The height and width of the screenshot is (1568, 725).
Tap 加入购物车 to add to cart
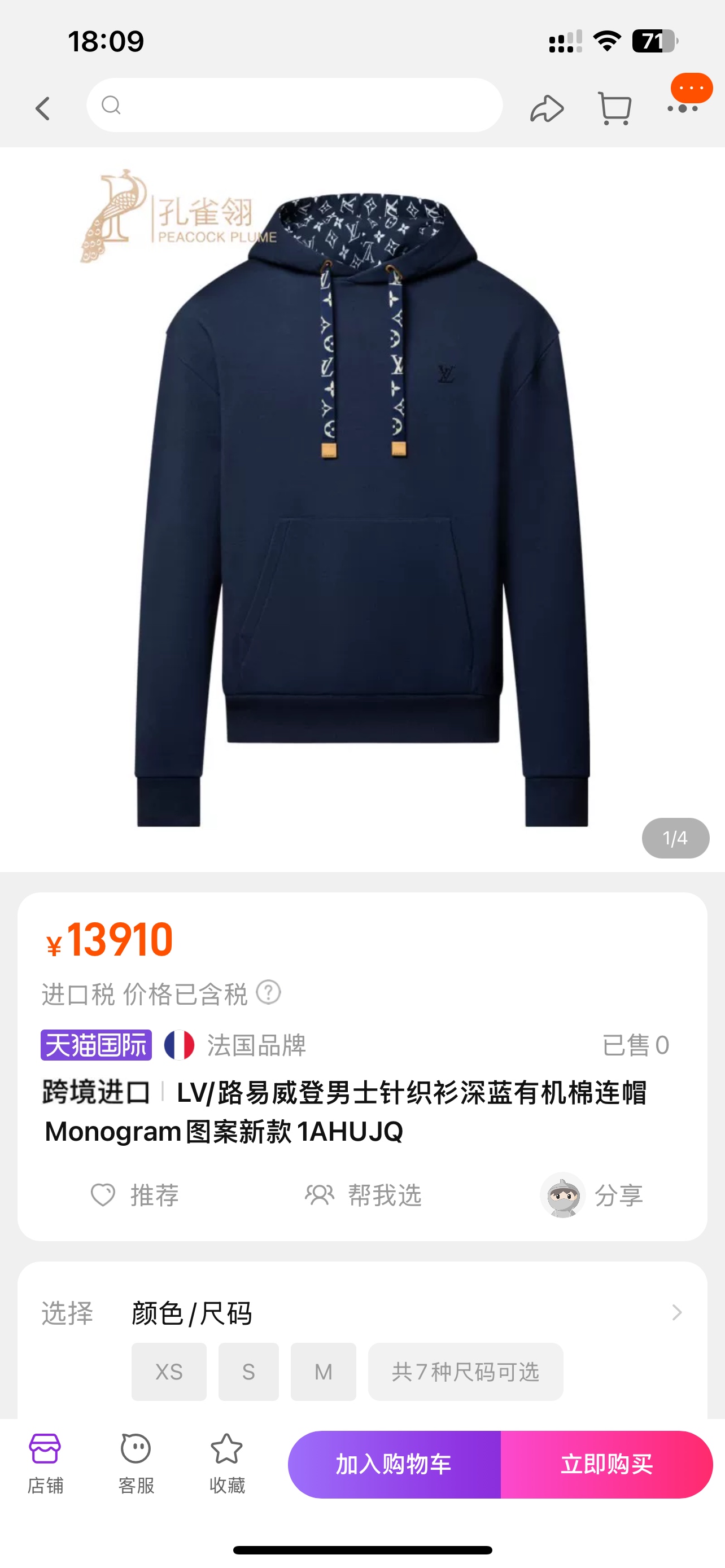click(394, 1464)
